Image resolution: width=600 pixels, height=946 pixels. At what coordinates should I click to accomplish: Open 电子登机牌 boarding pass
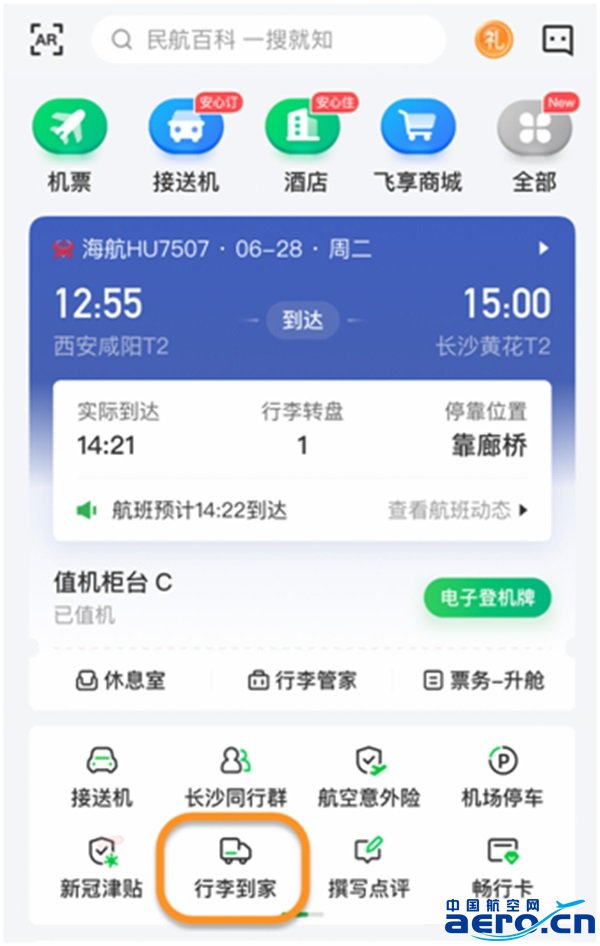(x=487, y=597)
